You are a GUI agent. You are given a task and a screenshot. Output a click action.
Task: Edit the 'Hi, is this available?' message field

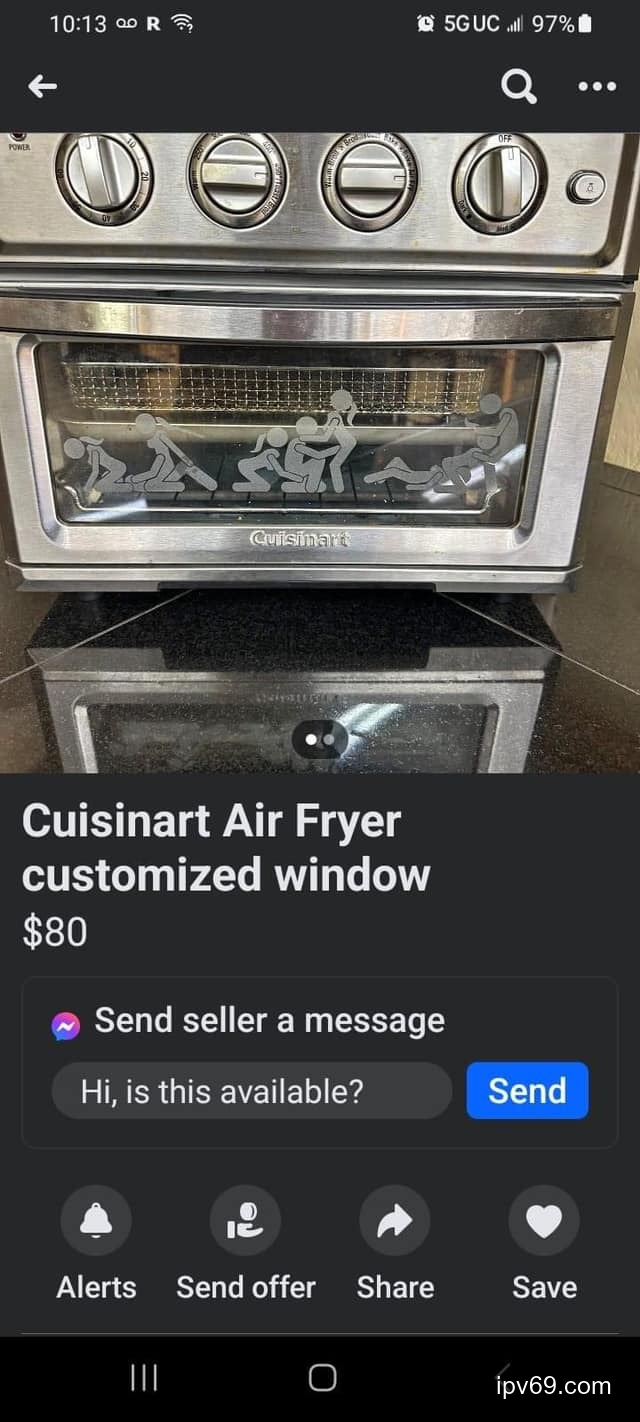tap(252, 1090)
